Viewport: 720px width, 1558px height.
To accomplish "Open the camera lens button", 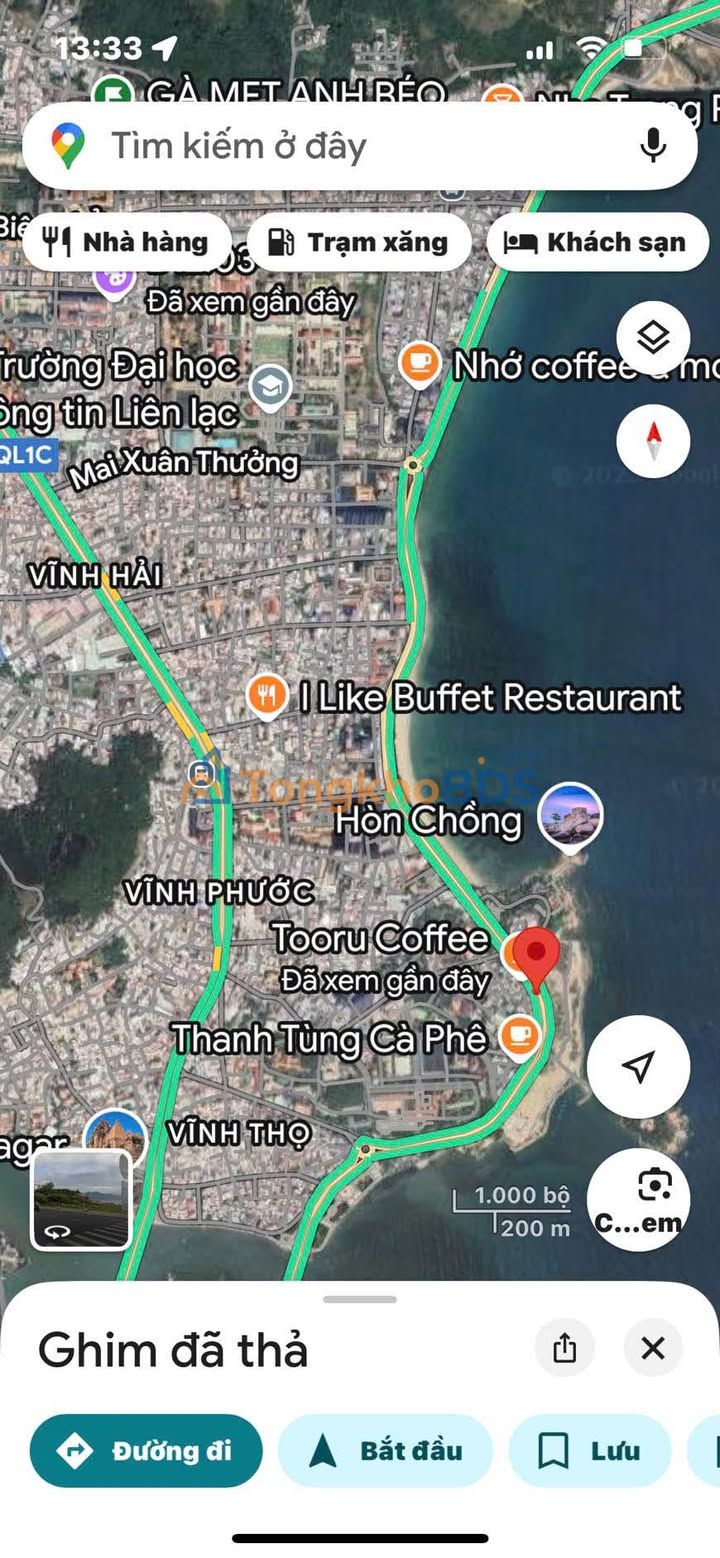I will tap(639, 1199).
